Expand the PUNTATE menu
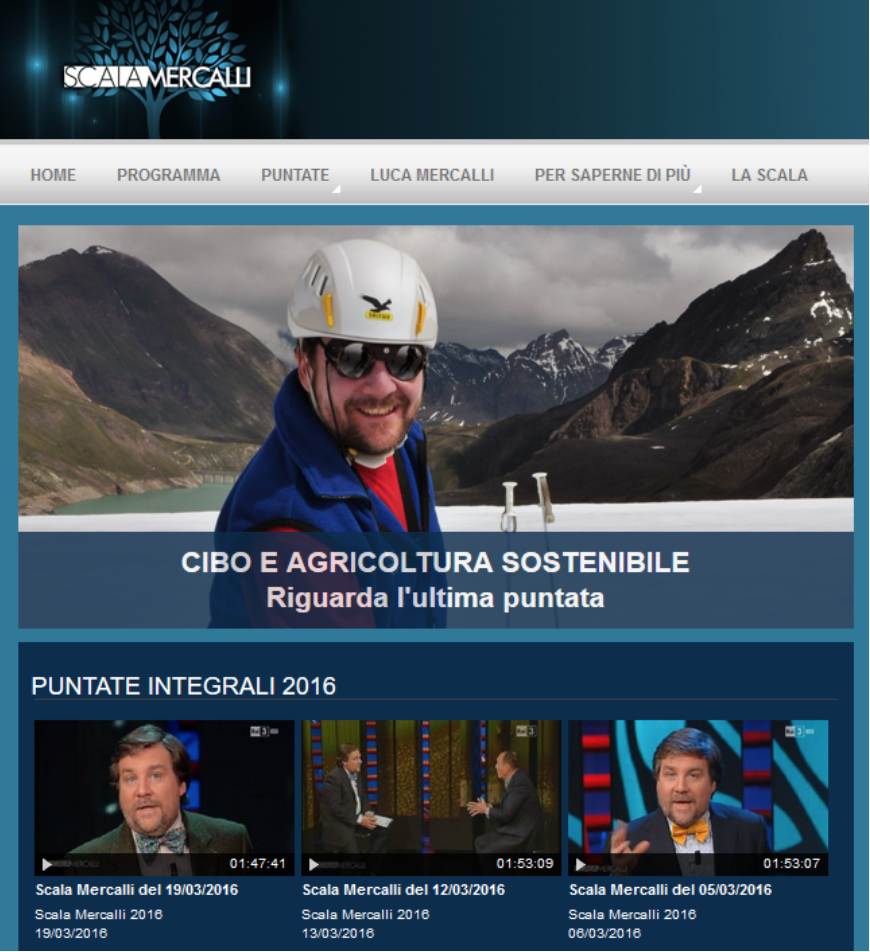 [x=295, y=175]
